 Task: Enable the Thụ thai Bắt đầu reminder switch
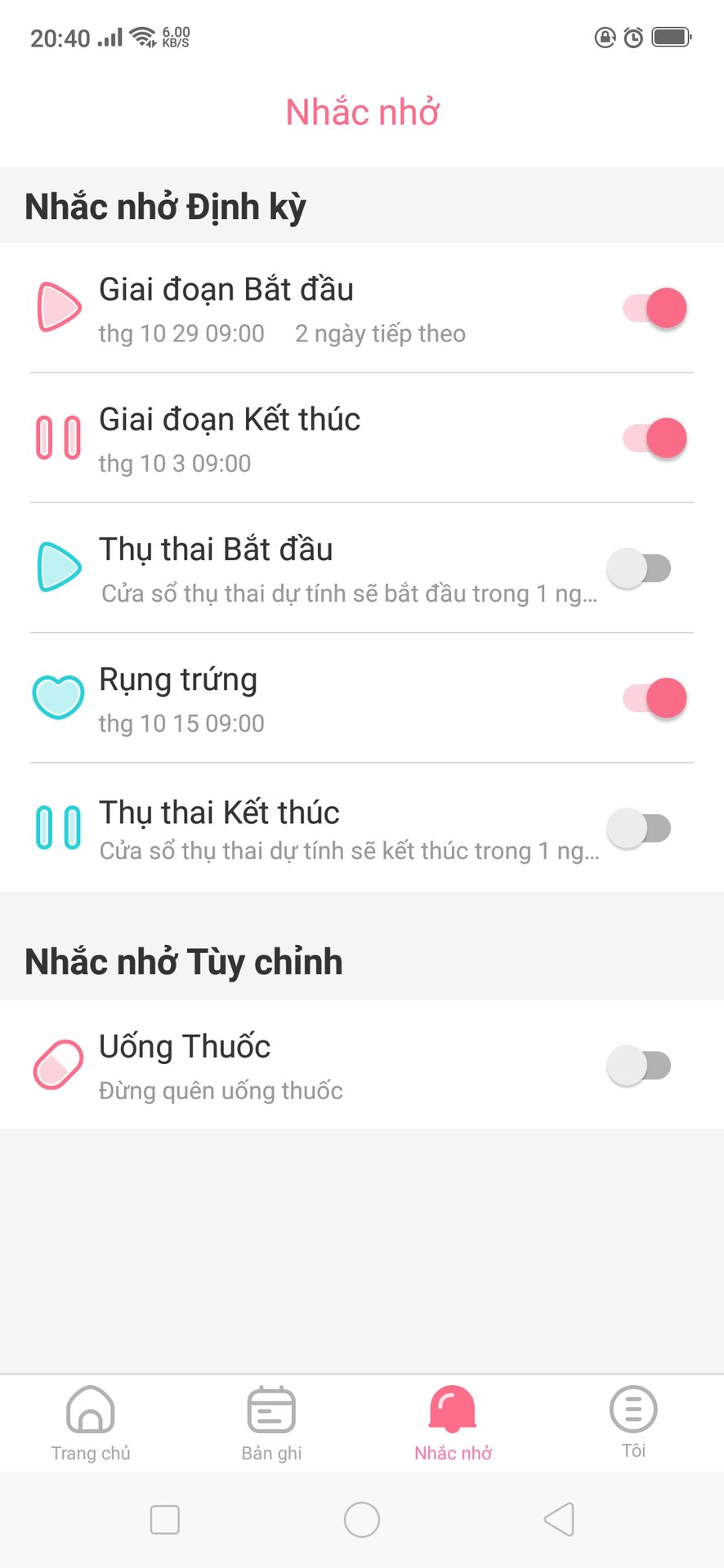[639, 568]
